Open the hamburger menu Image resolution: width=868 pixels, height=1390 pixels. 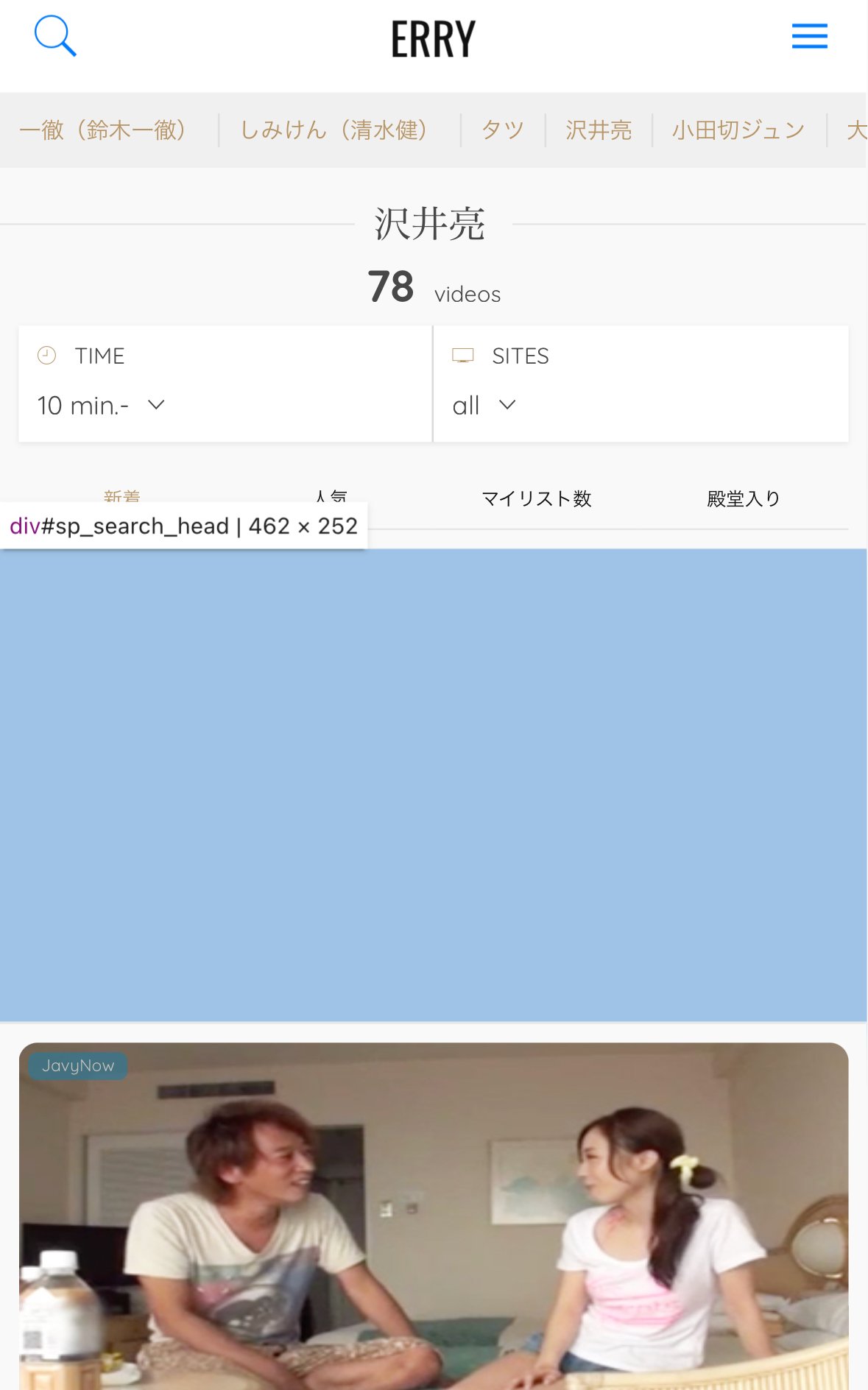tap(809, 36)
